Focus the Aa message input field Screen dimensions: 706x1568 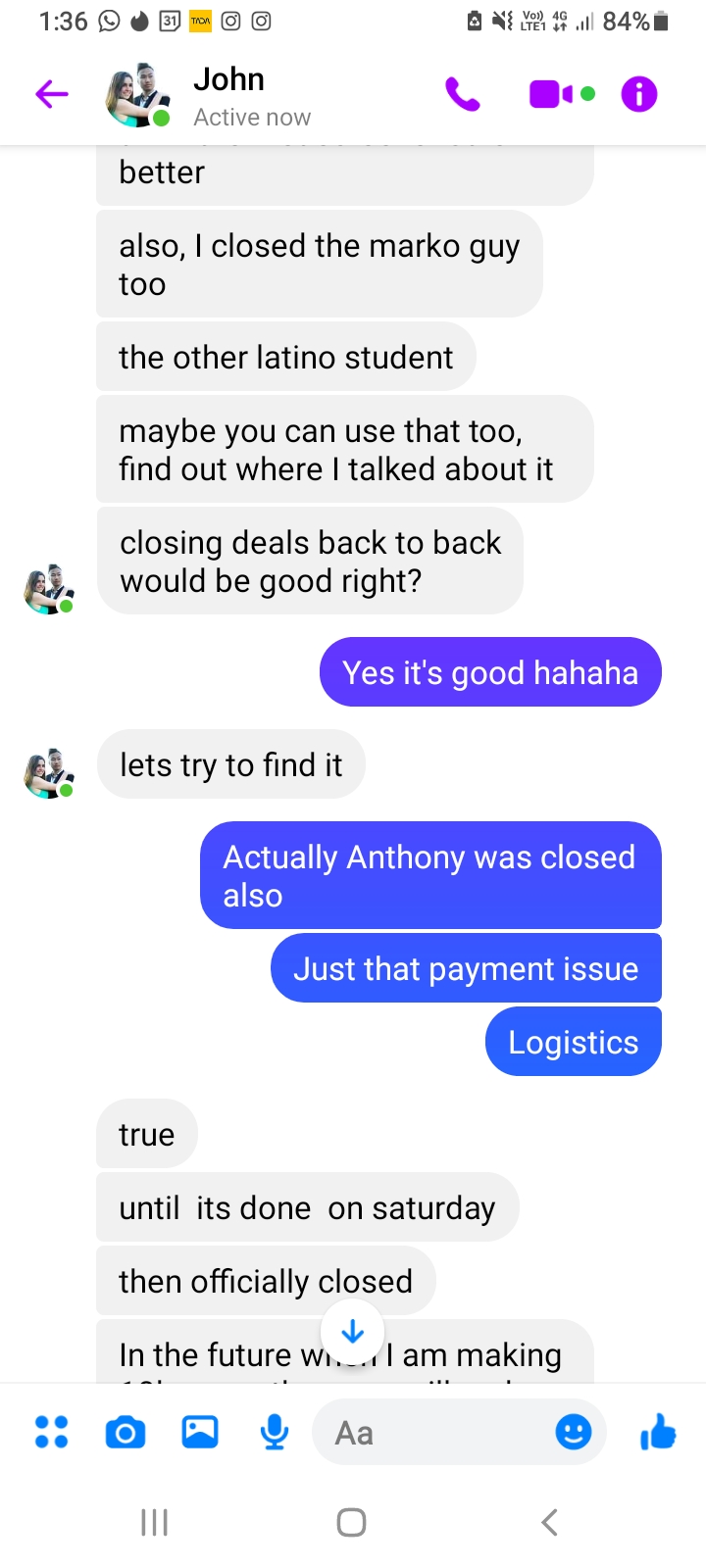coord(431,1433)
